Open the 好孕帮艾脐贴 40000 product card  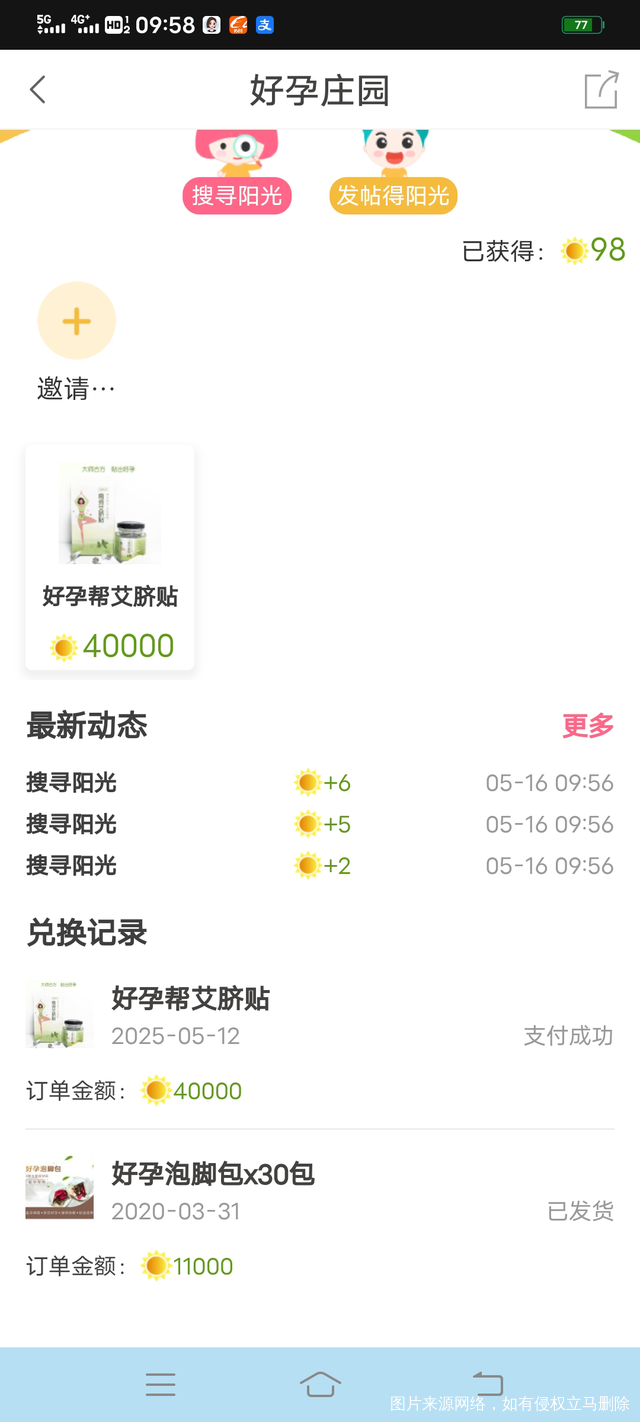coord(110,557)
